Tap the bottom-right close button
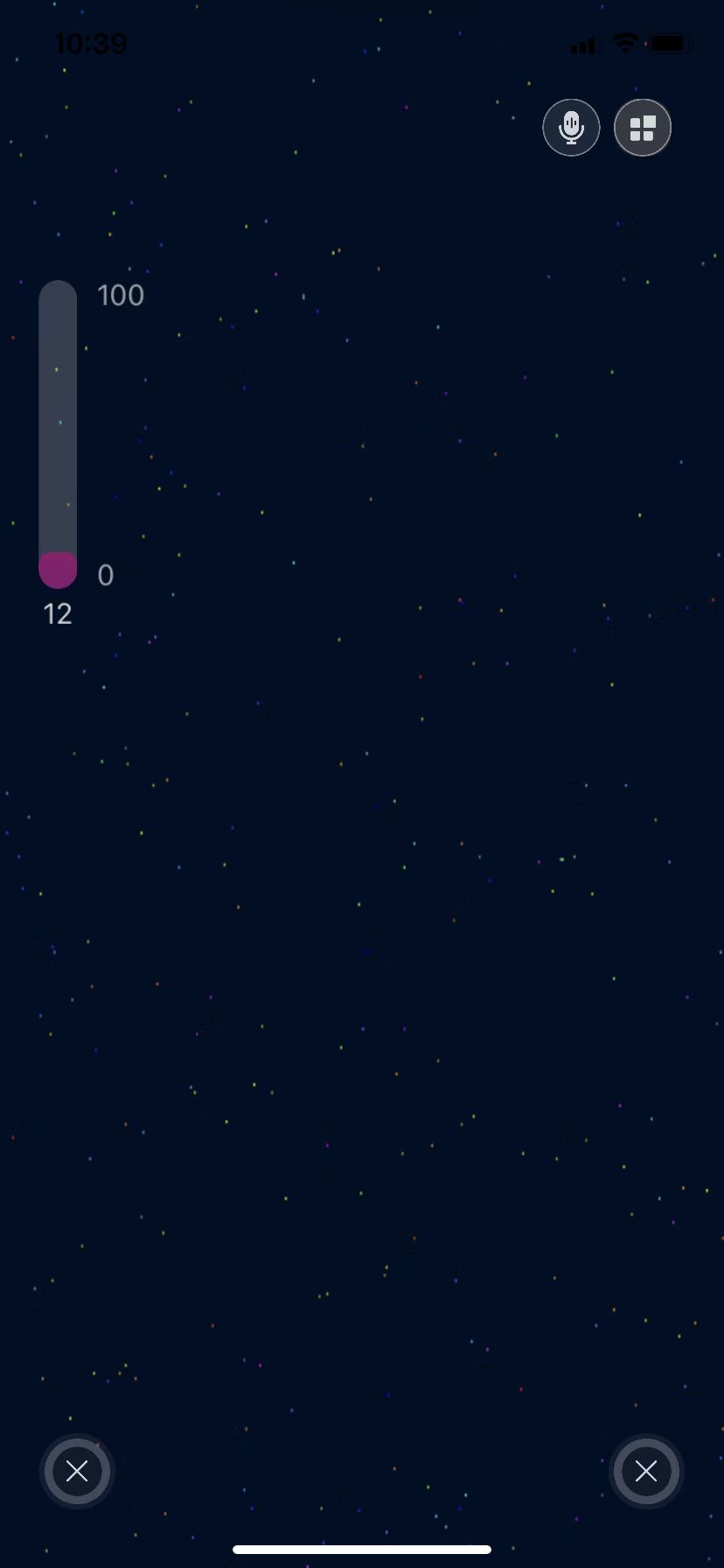This screenshot has width=724, height=1568. coord(646,1471)
